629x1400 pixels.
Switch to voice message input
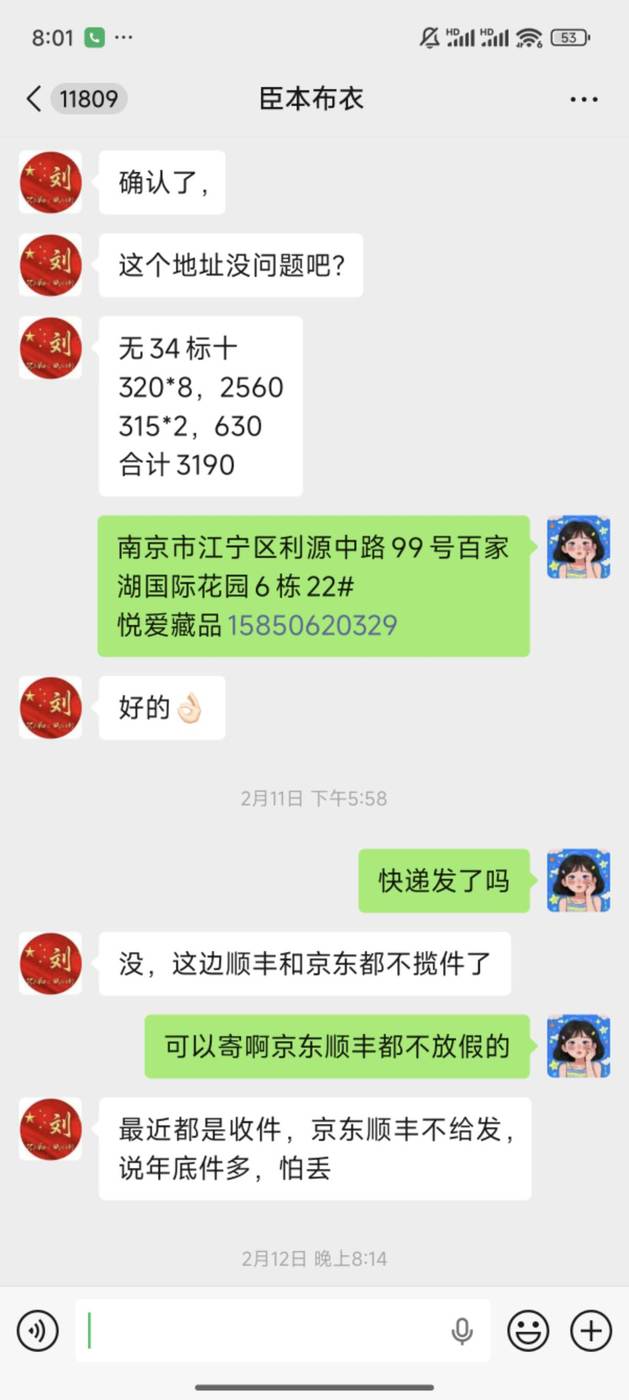[x=38, y=1331]
